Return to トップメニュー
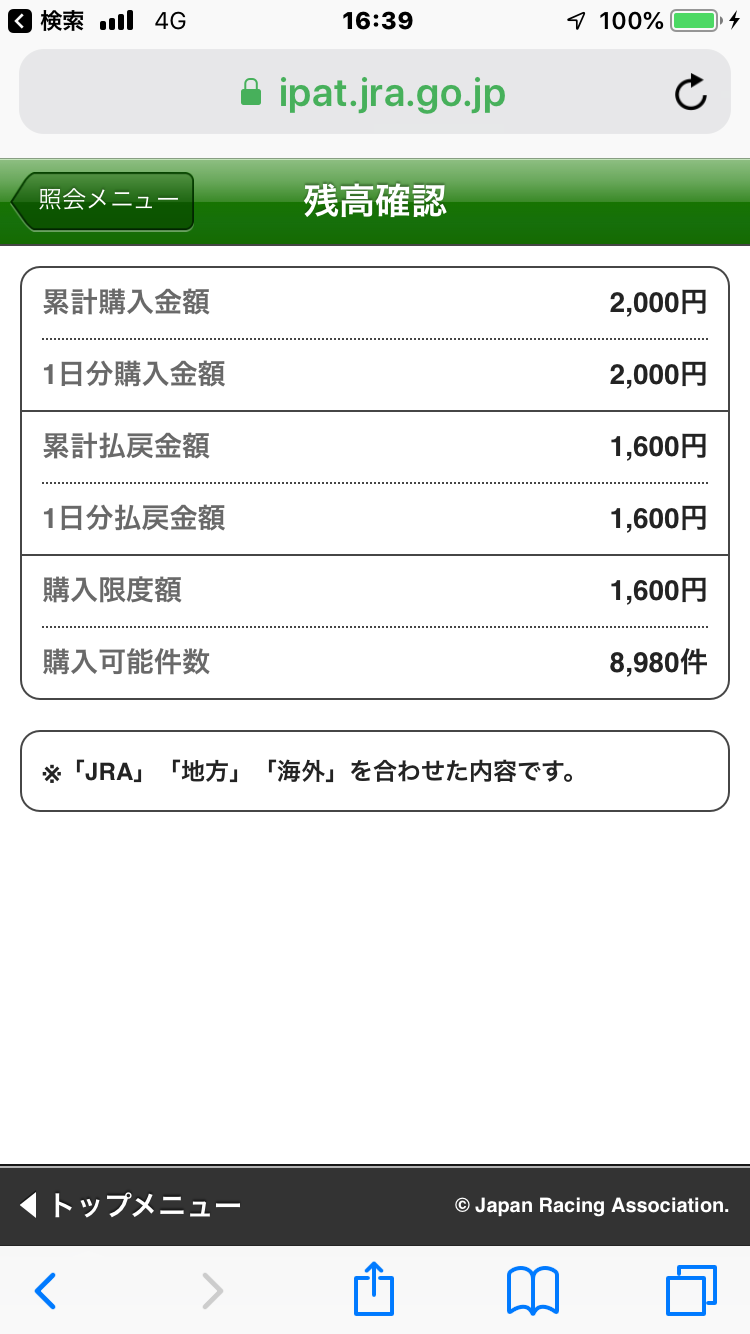The image size is (750, 1334). (130, 1205)
